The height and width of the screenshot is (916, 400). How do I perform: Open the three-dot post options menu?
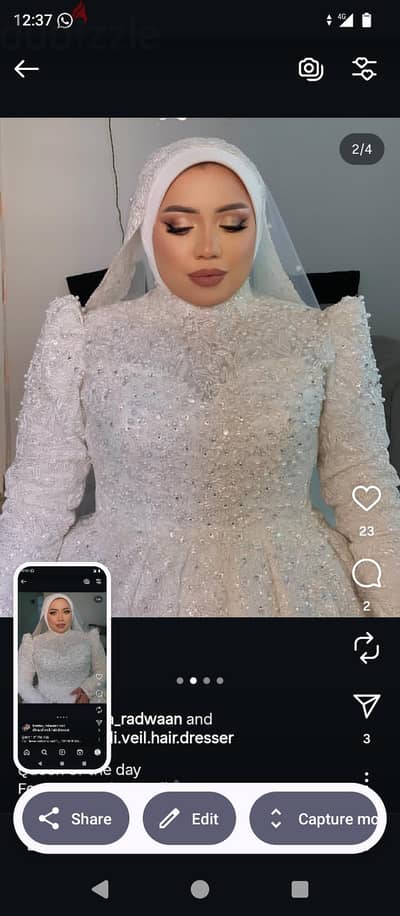(366, 777)
